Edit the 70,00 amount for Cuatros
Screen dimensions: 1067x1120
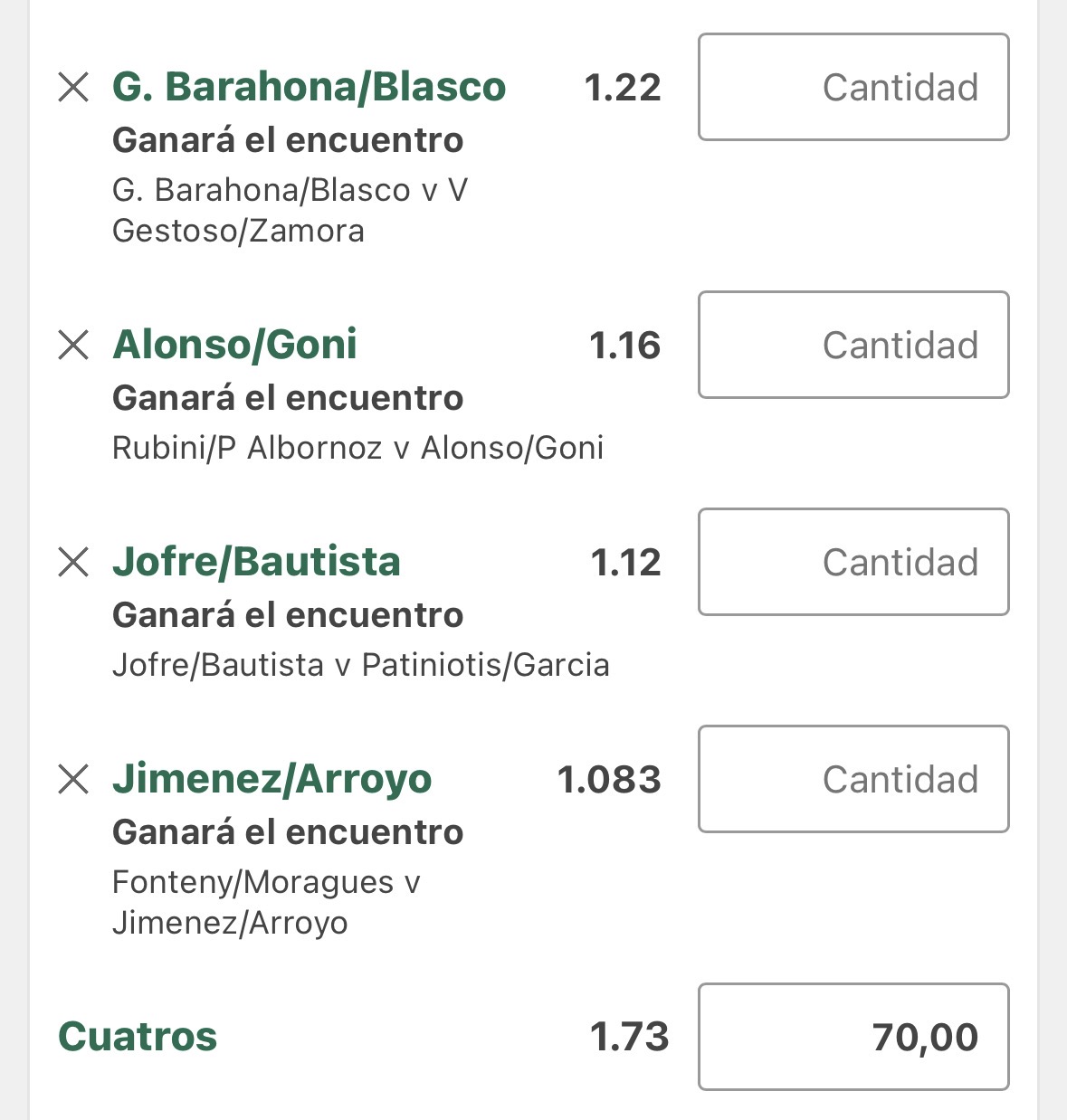pyautogui.click(x=853, y=1037)
